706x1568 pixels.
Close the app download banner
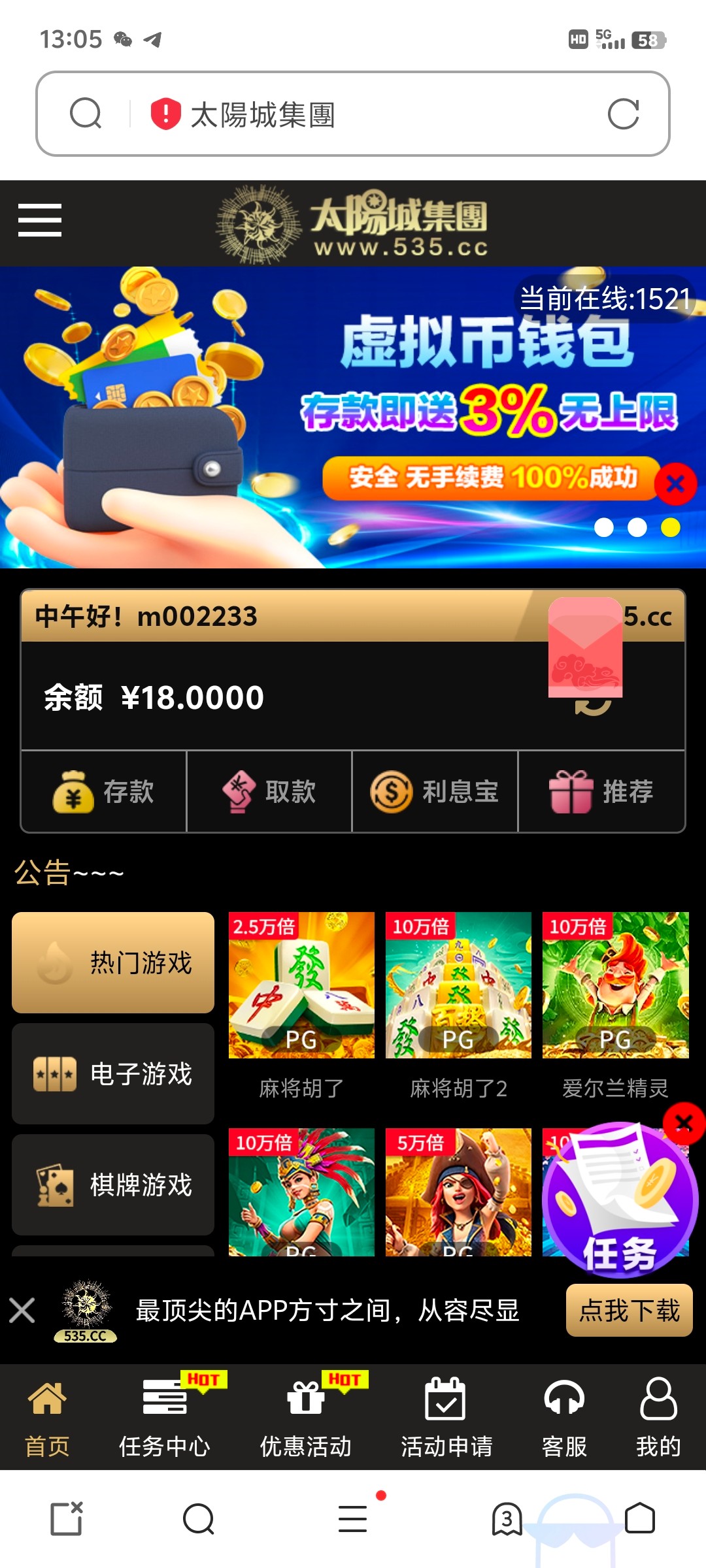click(x=22, y=1311)
